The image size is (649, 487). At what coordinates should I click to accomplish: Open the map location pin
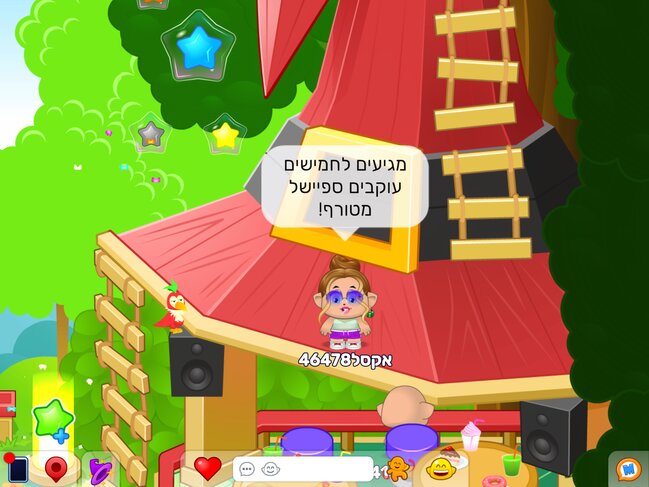[56, 468]
